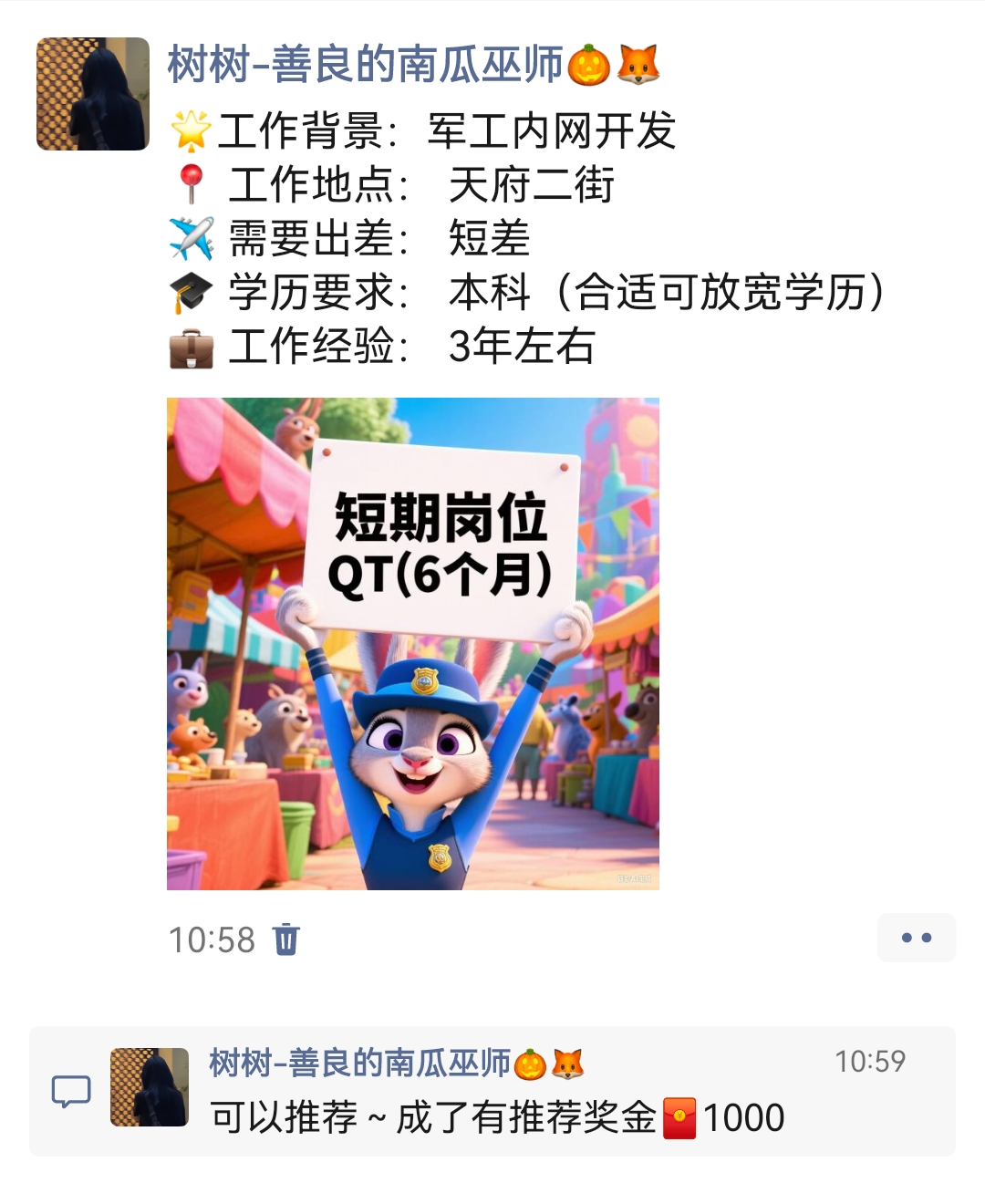Screen dimensions: 985x1204
Task: Reply to the comment about 推荐奖金 1000
Action: pos(497,1117)
